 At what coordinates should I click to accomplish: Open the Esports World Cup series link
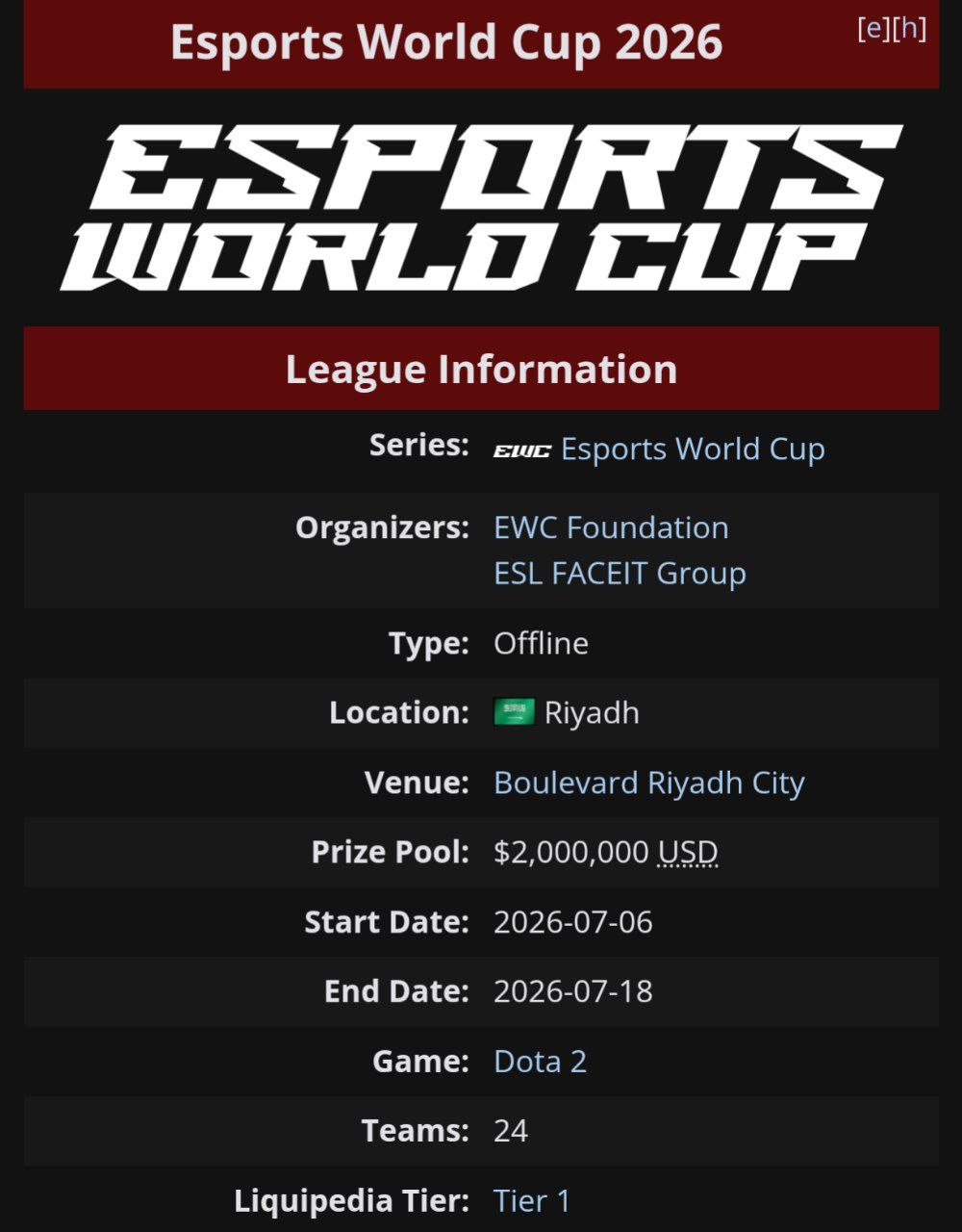[x=692, y=449]
